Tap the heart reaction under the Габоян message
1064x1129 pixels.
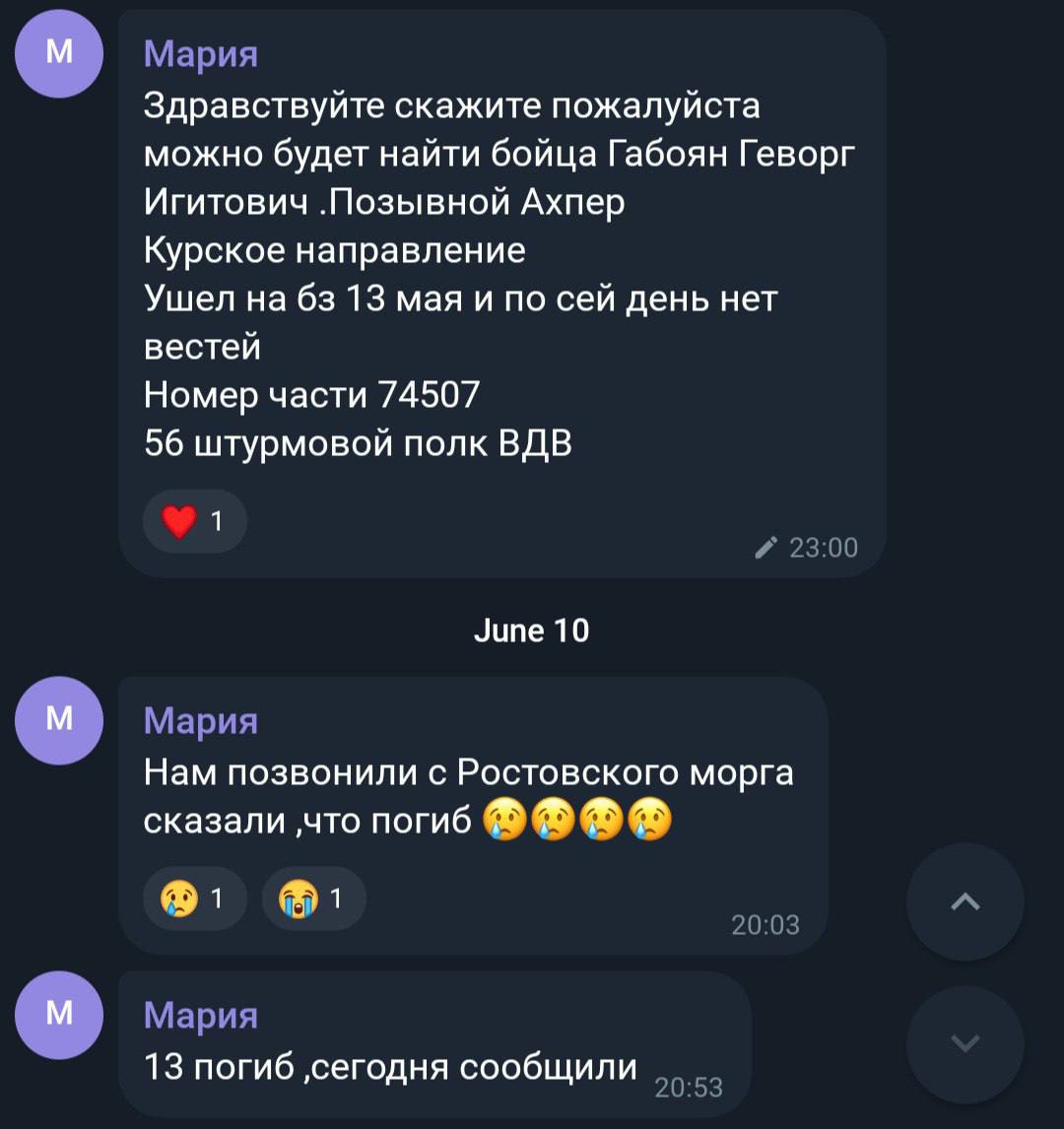(x=194, y=521)
